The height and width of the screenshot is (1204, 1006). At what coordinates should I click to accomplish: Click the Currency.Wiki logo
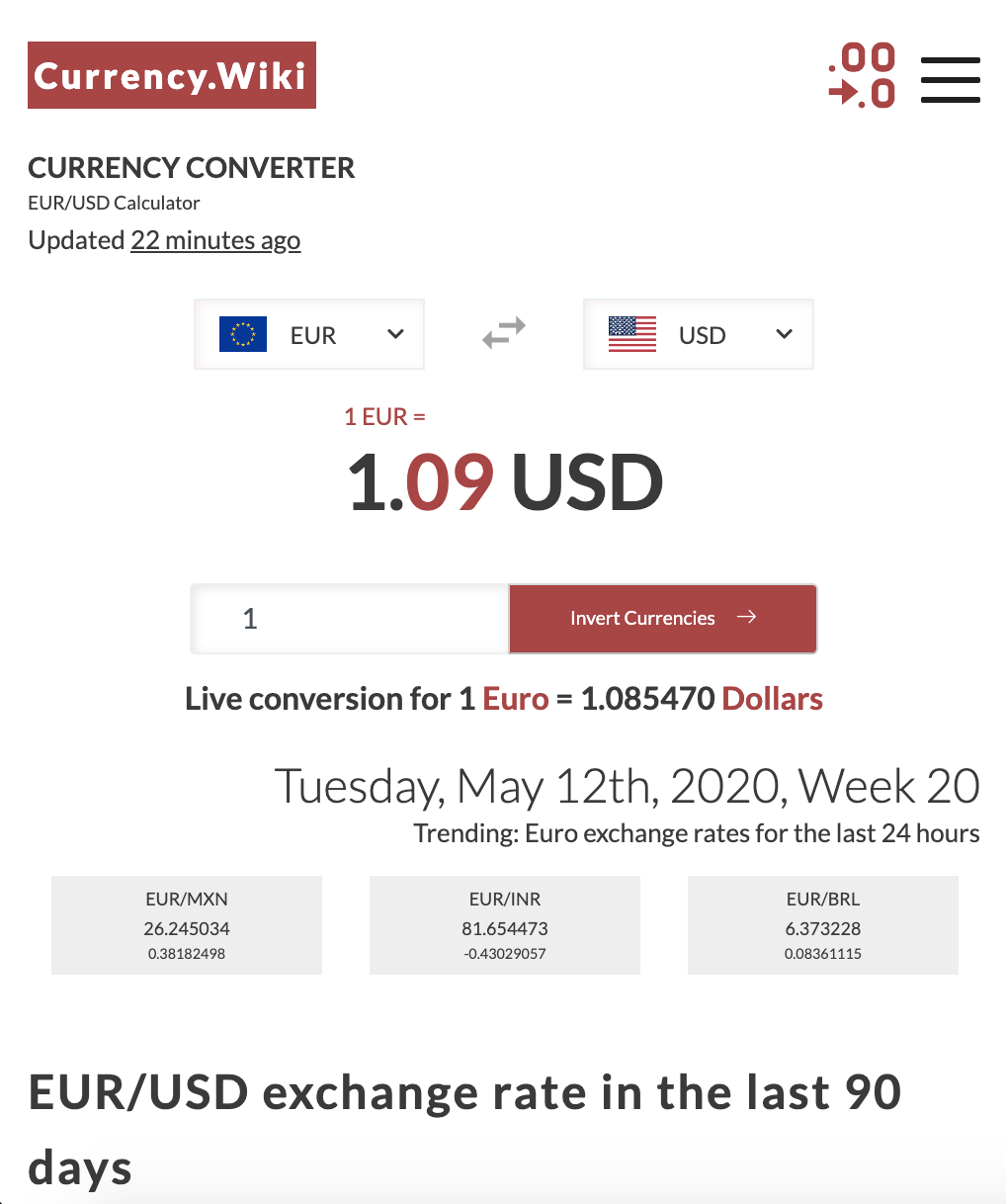click(x=171, y=75)
